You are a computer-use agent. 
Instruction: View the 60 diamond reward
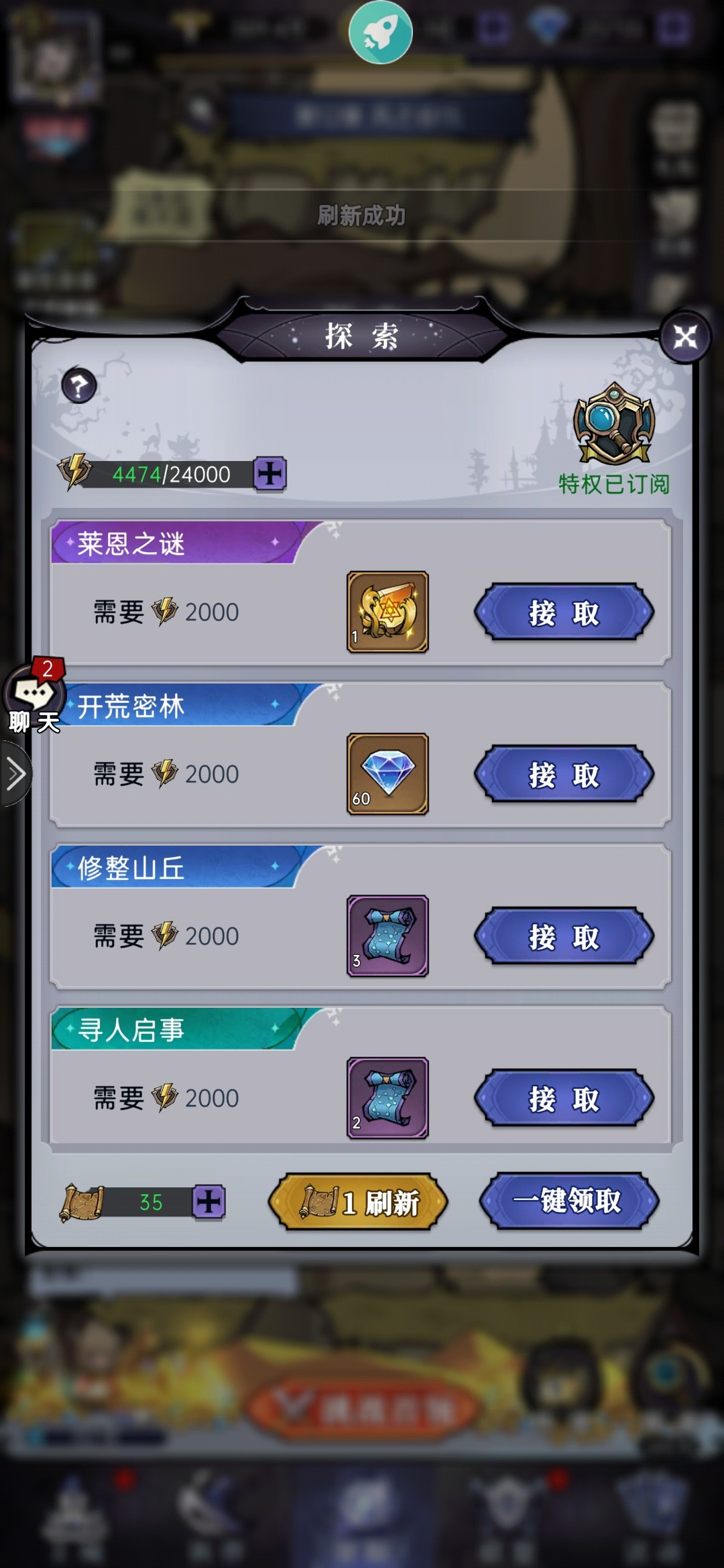[387, 774]
